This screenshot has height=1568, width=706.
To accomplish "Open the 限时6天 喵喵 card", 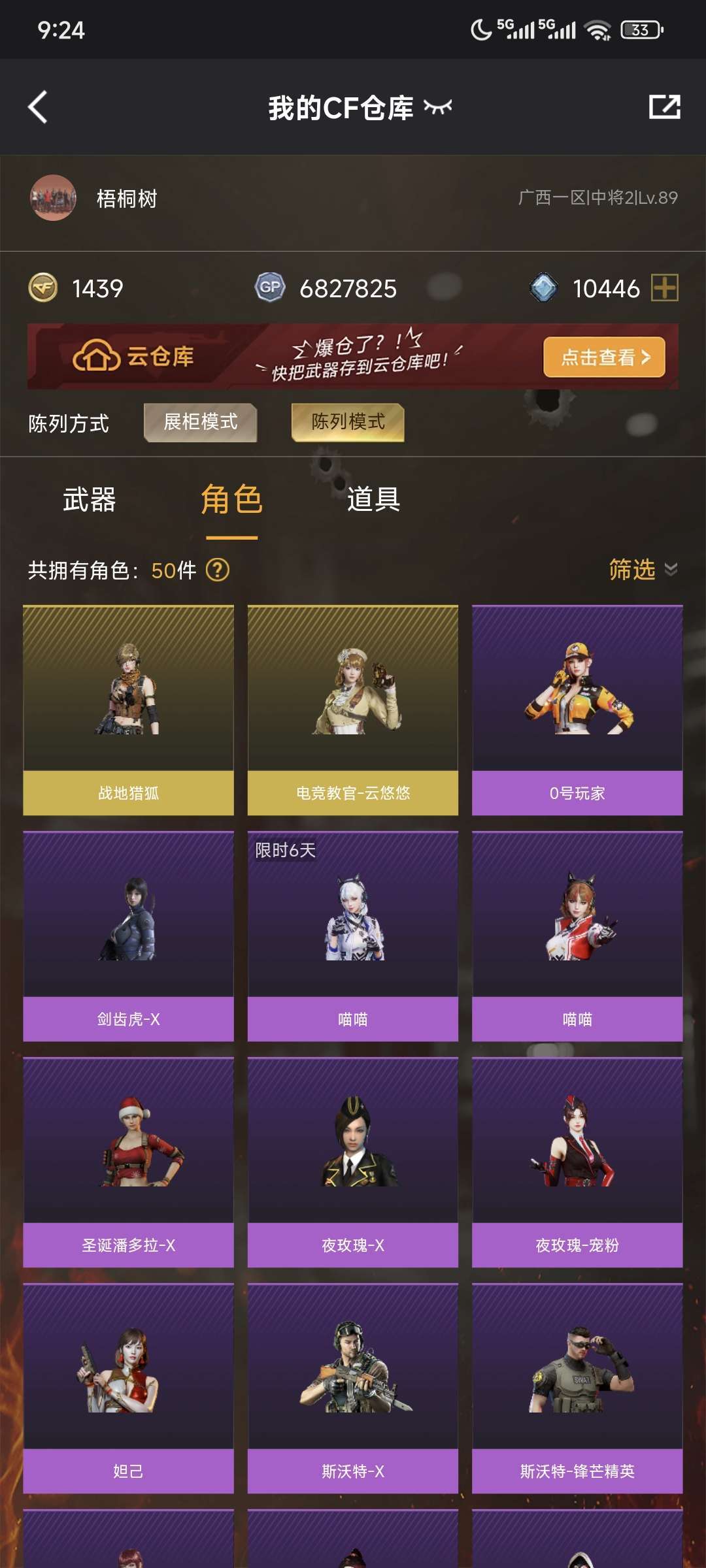I will [x=353, y=936].
